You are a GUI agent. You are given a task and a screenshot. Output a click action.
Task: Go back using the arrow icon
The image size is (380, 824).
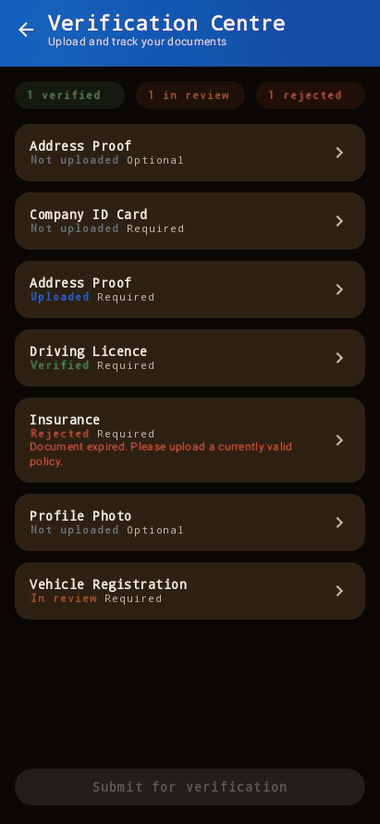tap(26, 30)
